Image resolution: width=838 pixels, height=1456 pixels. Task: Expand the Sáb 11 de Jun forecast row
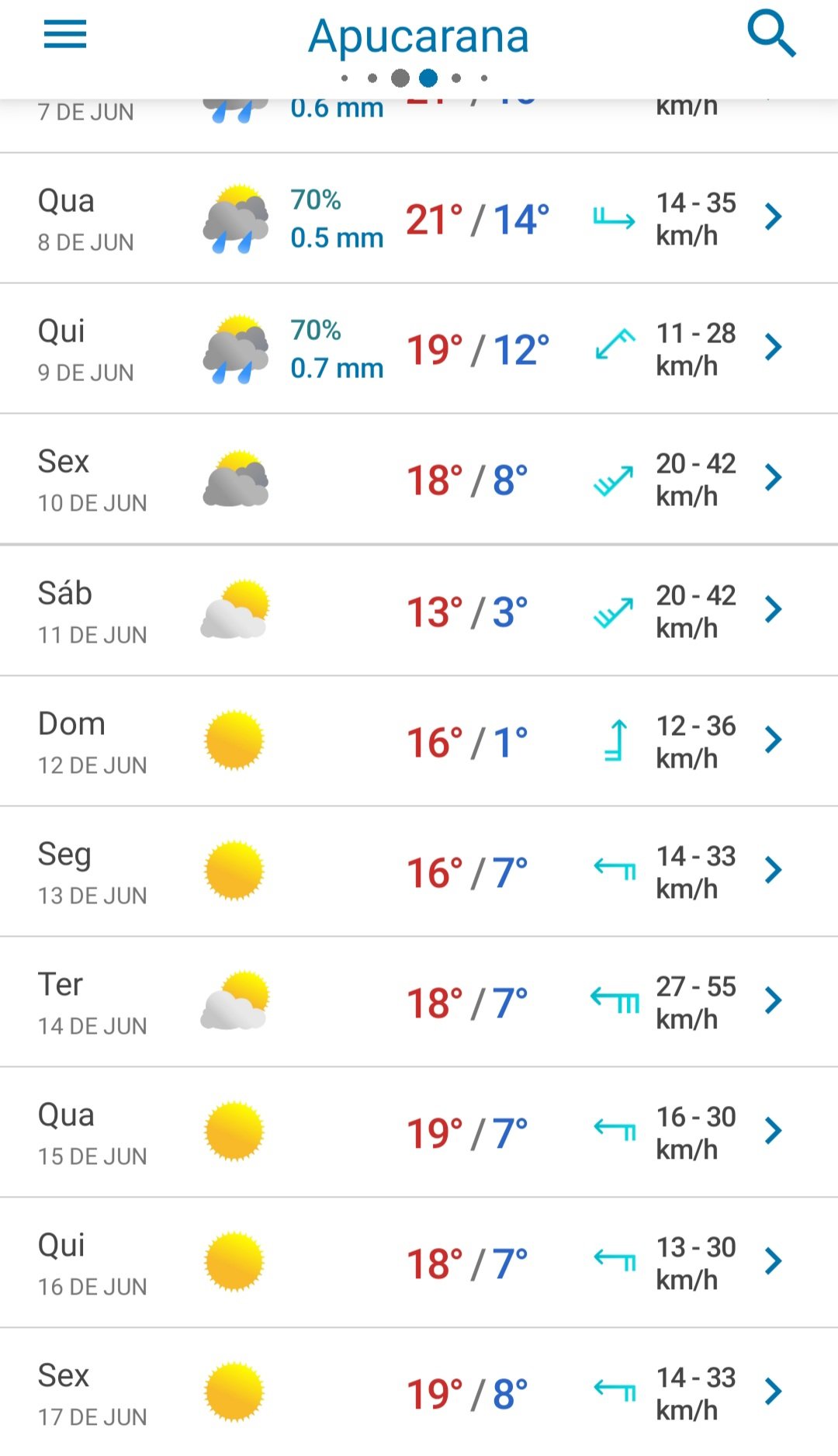[419, 611]
